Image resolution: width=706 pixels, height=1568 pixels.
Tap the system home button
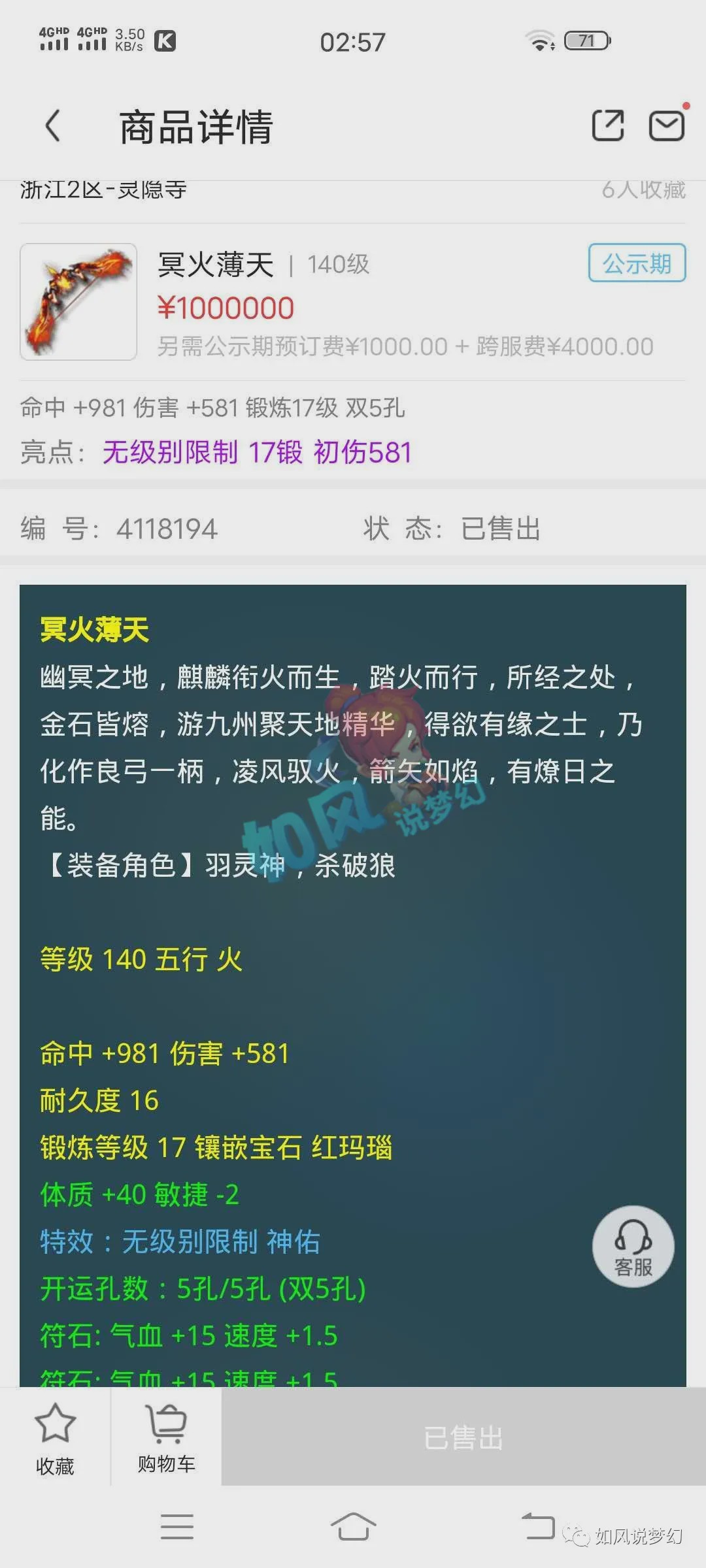point(353,1526)
